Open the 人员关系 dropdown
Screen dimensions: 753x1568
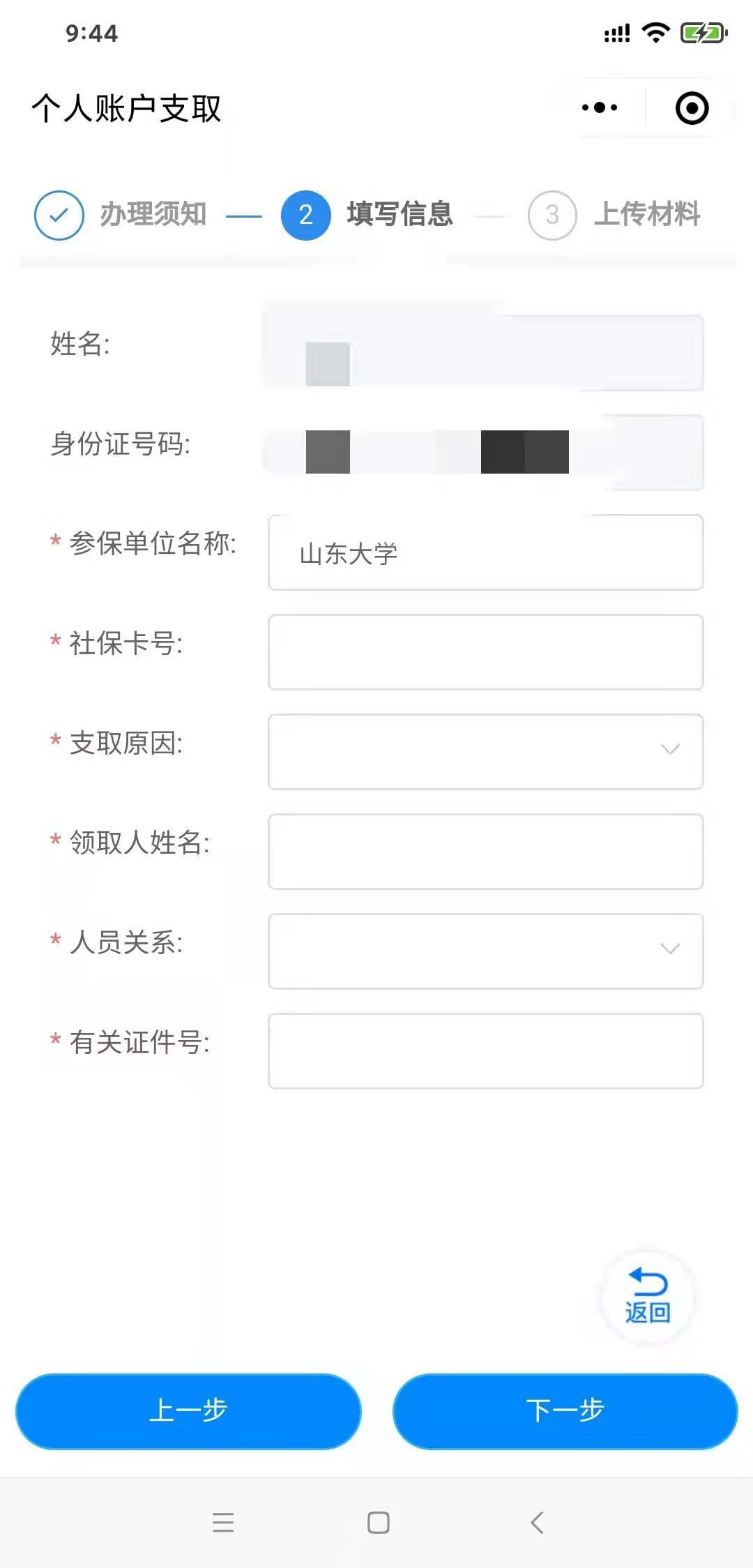tap(486, 951)
